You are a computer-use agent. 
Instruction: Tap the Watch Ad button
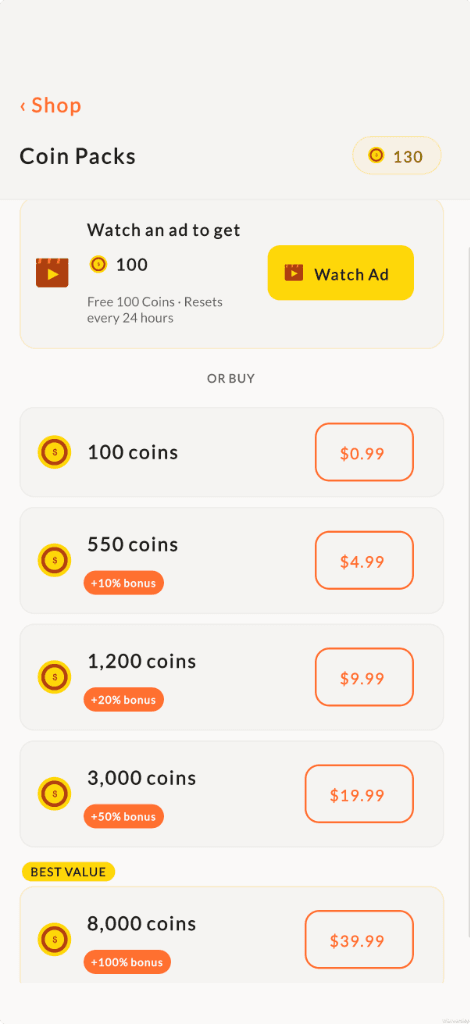[341, 273]
